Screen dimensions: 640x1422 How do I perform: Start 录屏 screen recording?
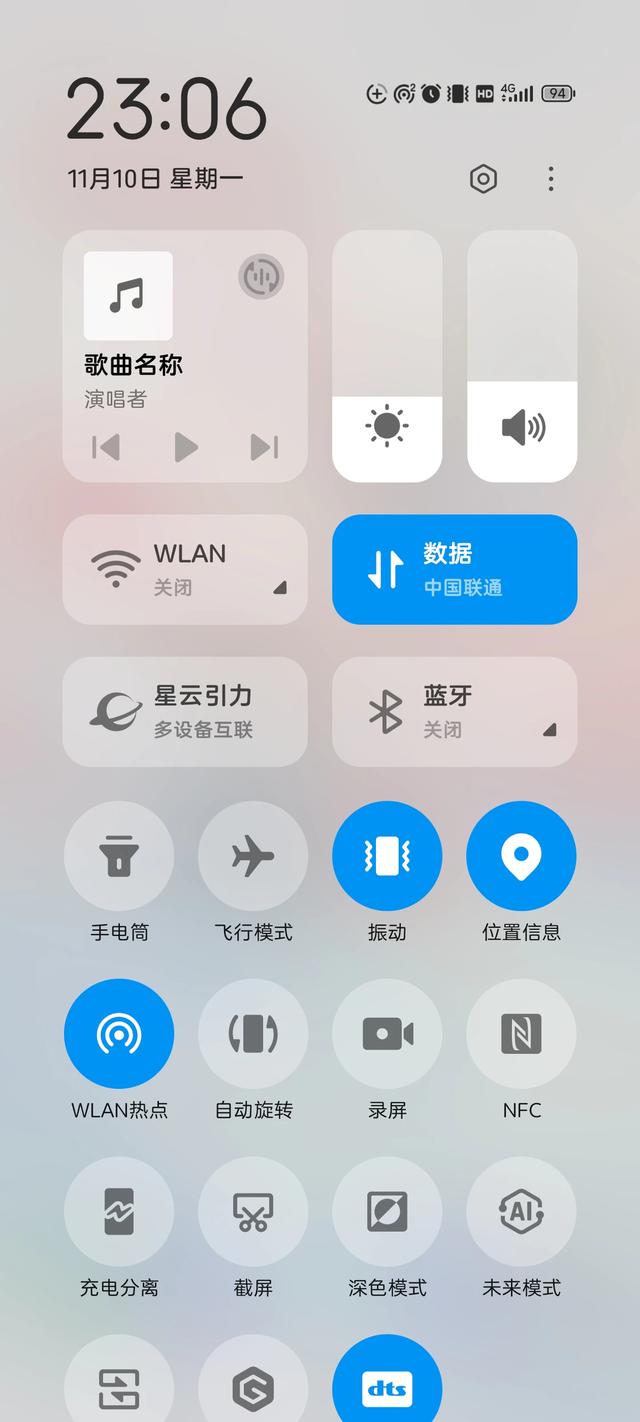[387, 1033]
